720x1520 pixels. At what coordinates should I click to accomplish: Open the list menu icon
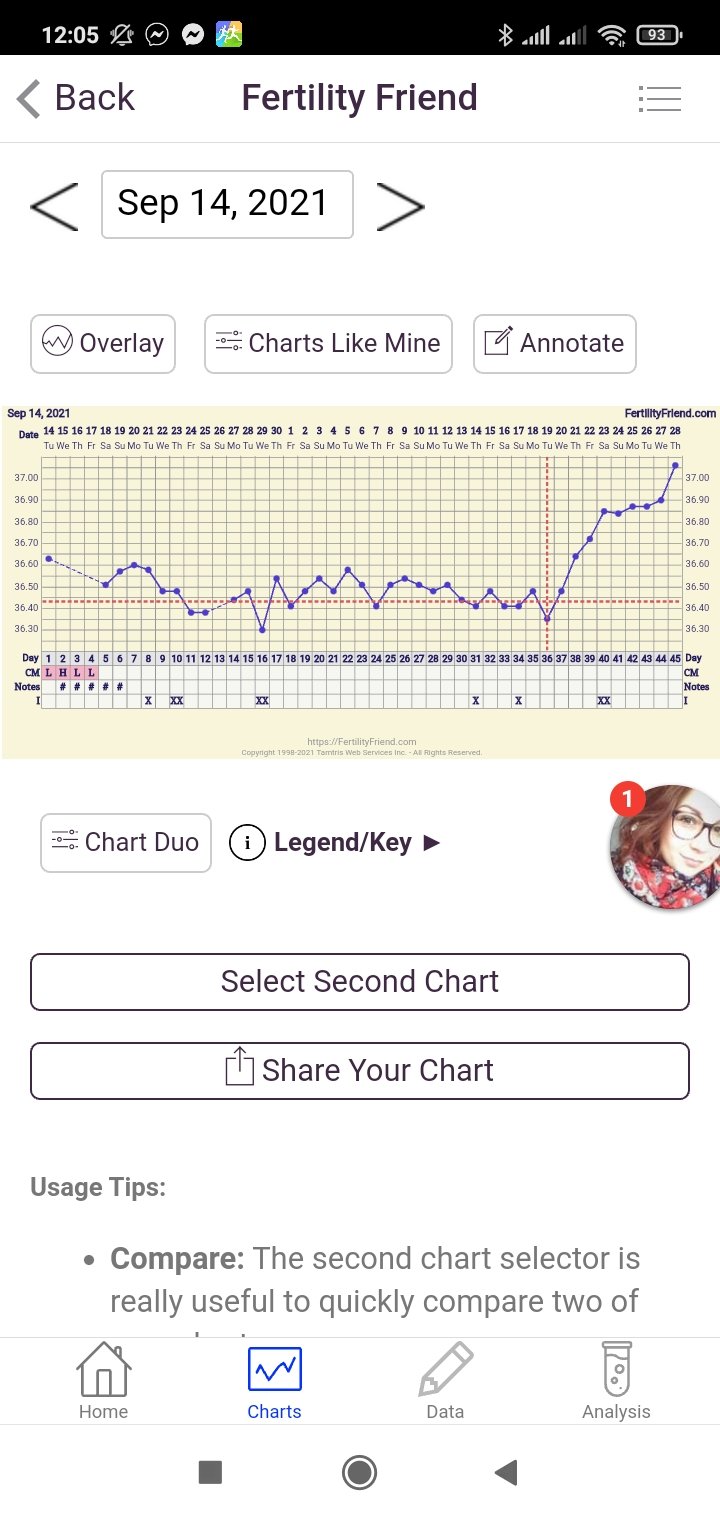659,98
